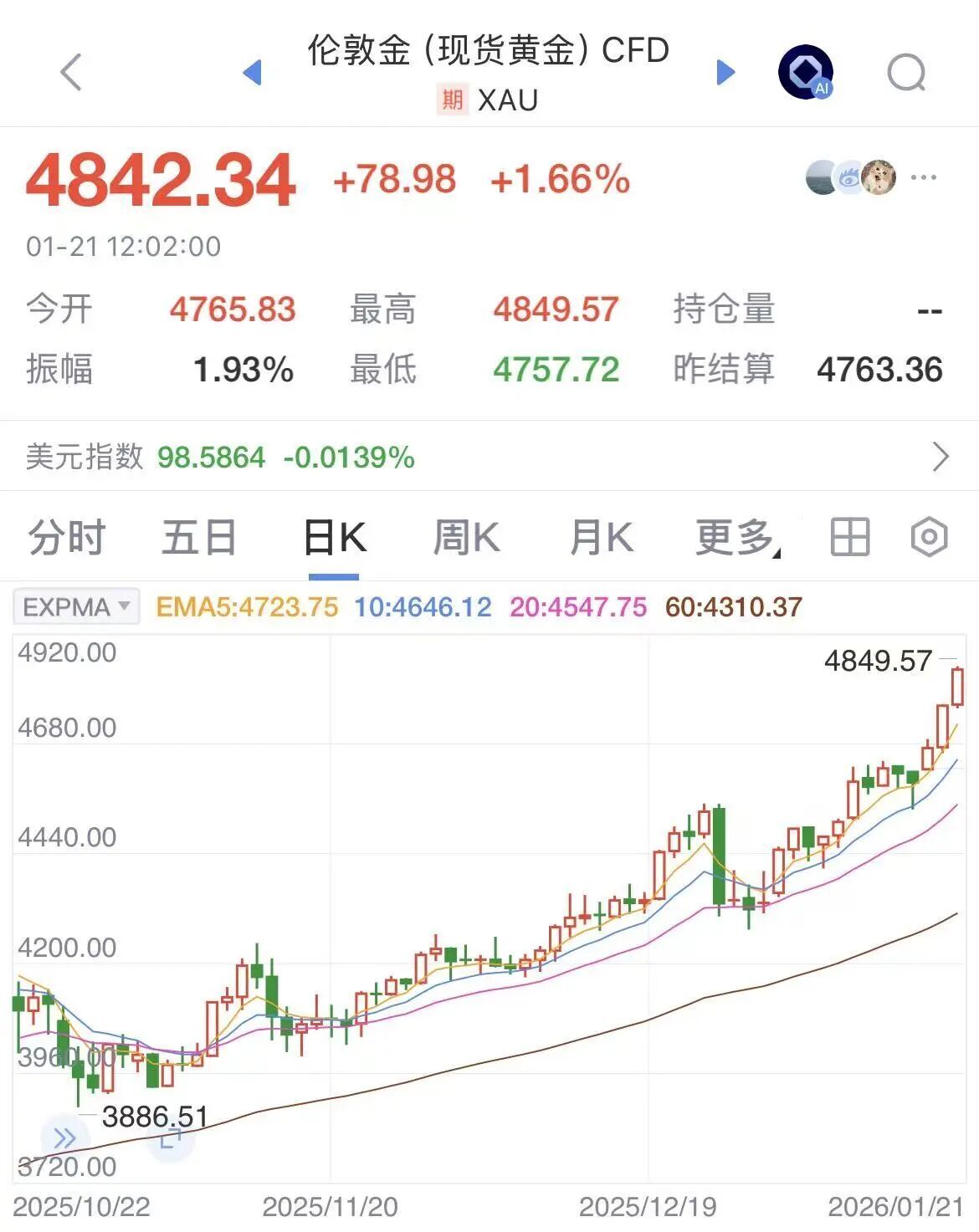Open search from the magnifier icon
Screen dimensions: 979x1232
906,73
